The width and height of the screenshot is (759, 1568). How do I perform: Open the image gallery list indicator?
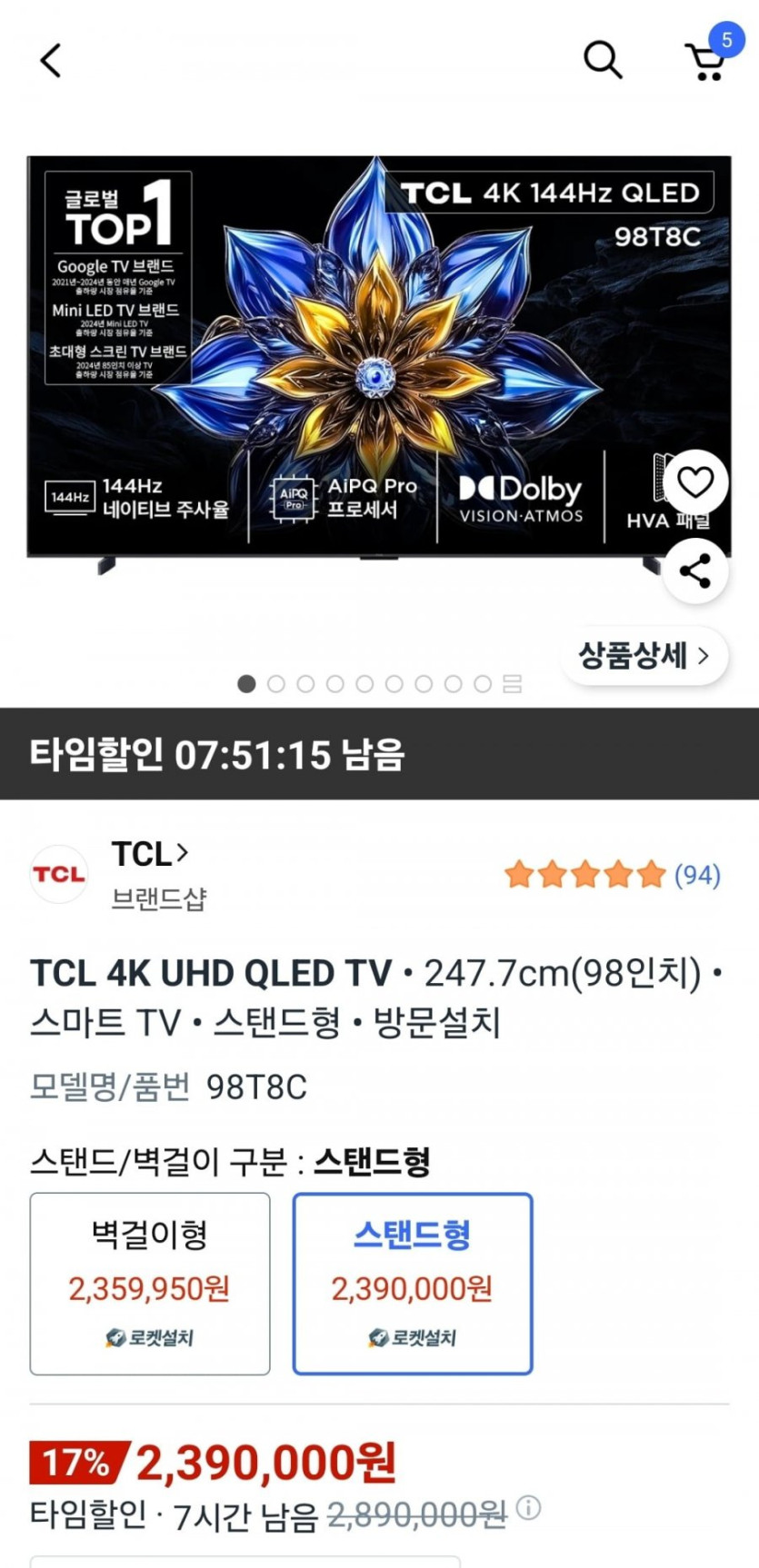(x=512, y=684)
